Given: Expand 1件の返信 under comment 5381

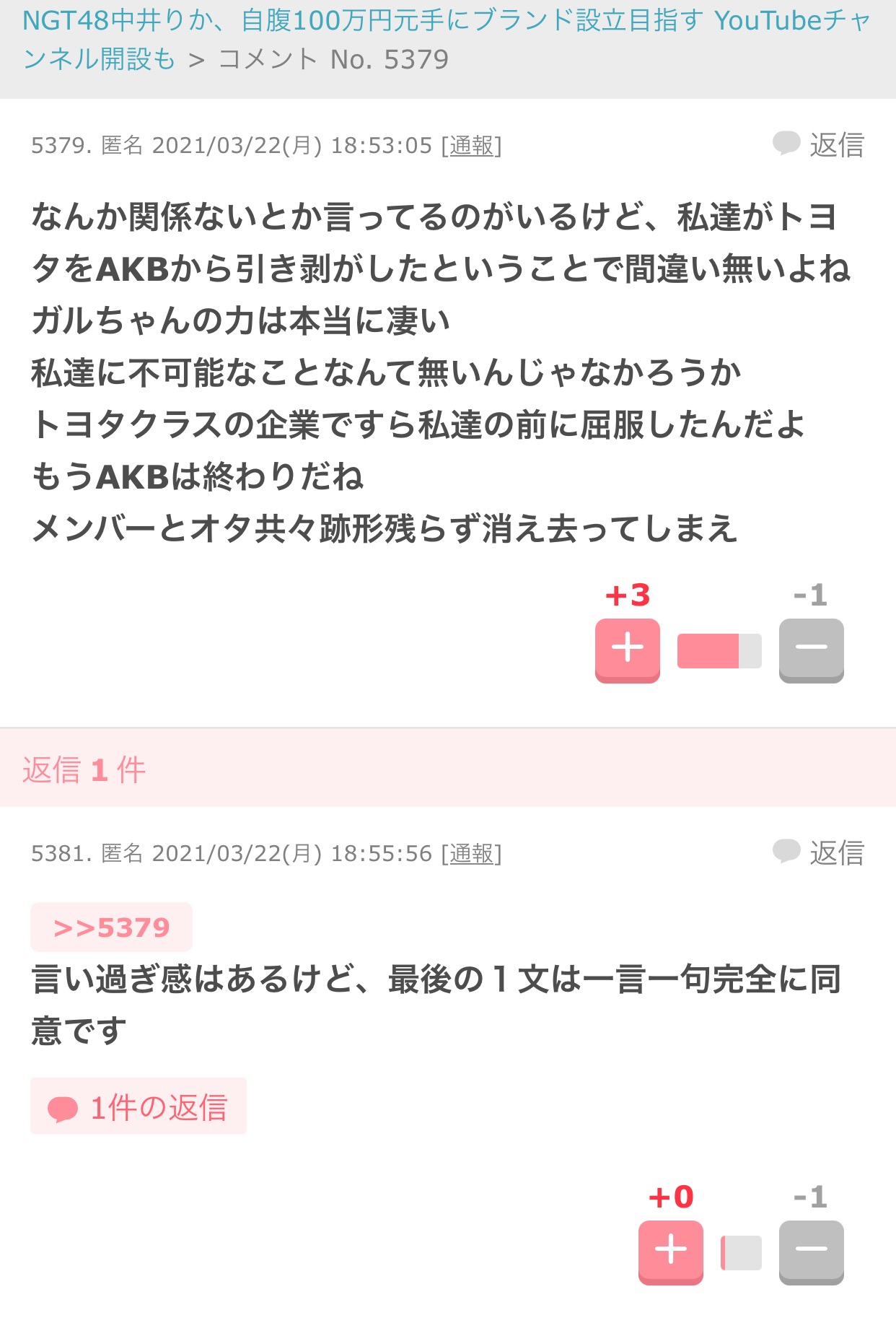Looking at the screenshot, I should (x=139, y=1107).
